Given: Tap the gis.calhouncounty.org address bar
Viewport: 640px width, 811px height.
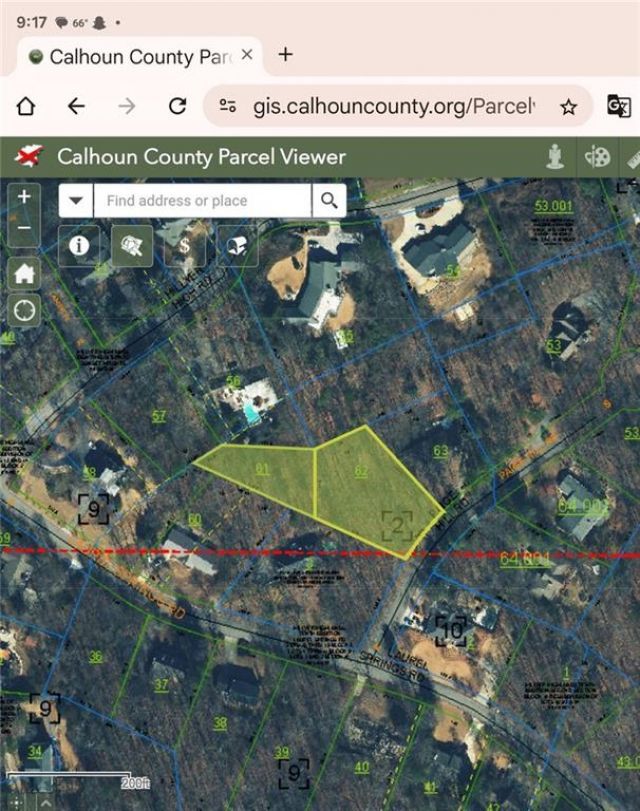Looking at the screenshot, I should [x=390, y=106].
